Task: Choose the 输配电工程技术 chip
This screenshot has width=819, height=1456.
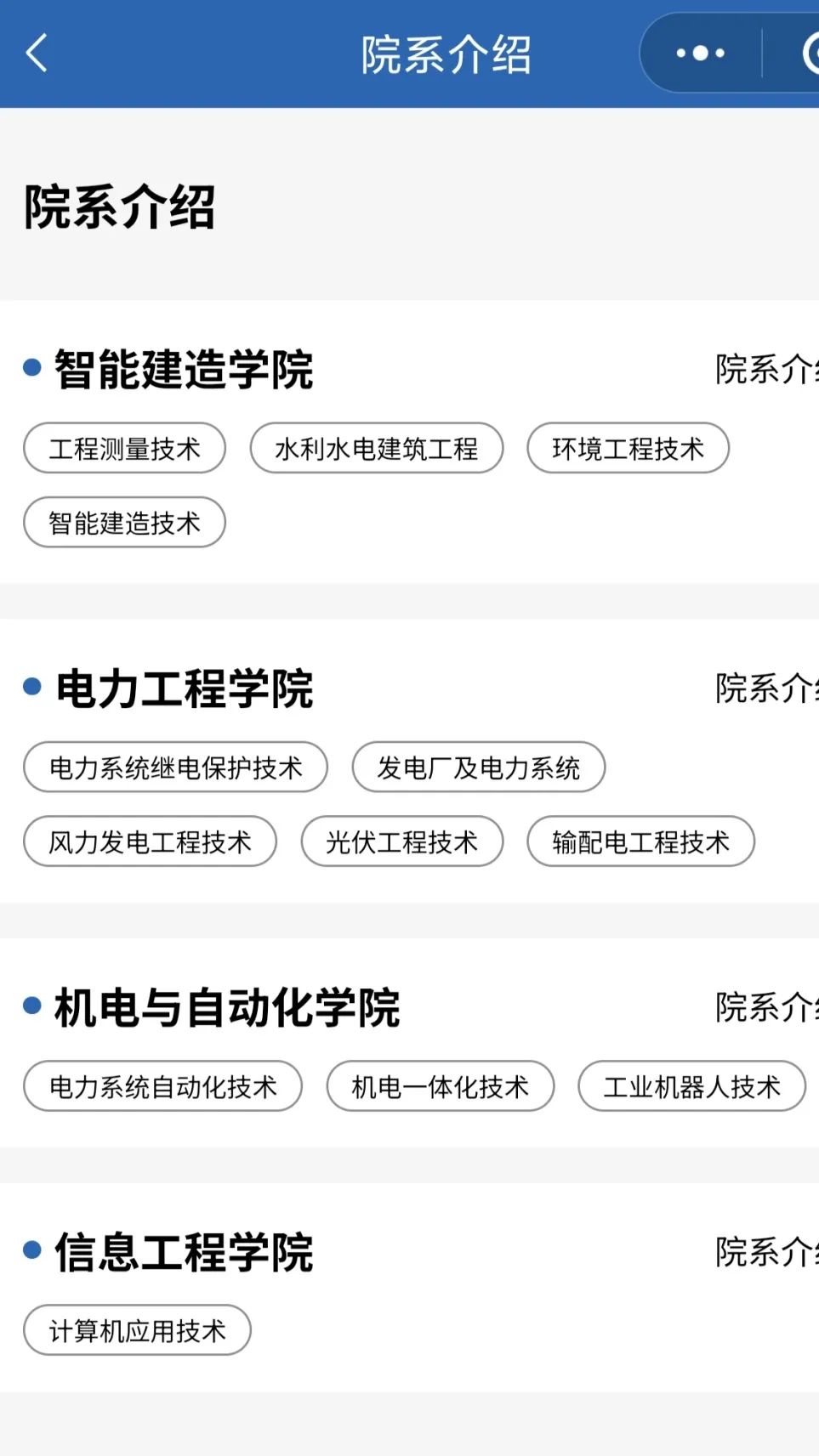Action: tap(640, 842)
